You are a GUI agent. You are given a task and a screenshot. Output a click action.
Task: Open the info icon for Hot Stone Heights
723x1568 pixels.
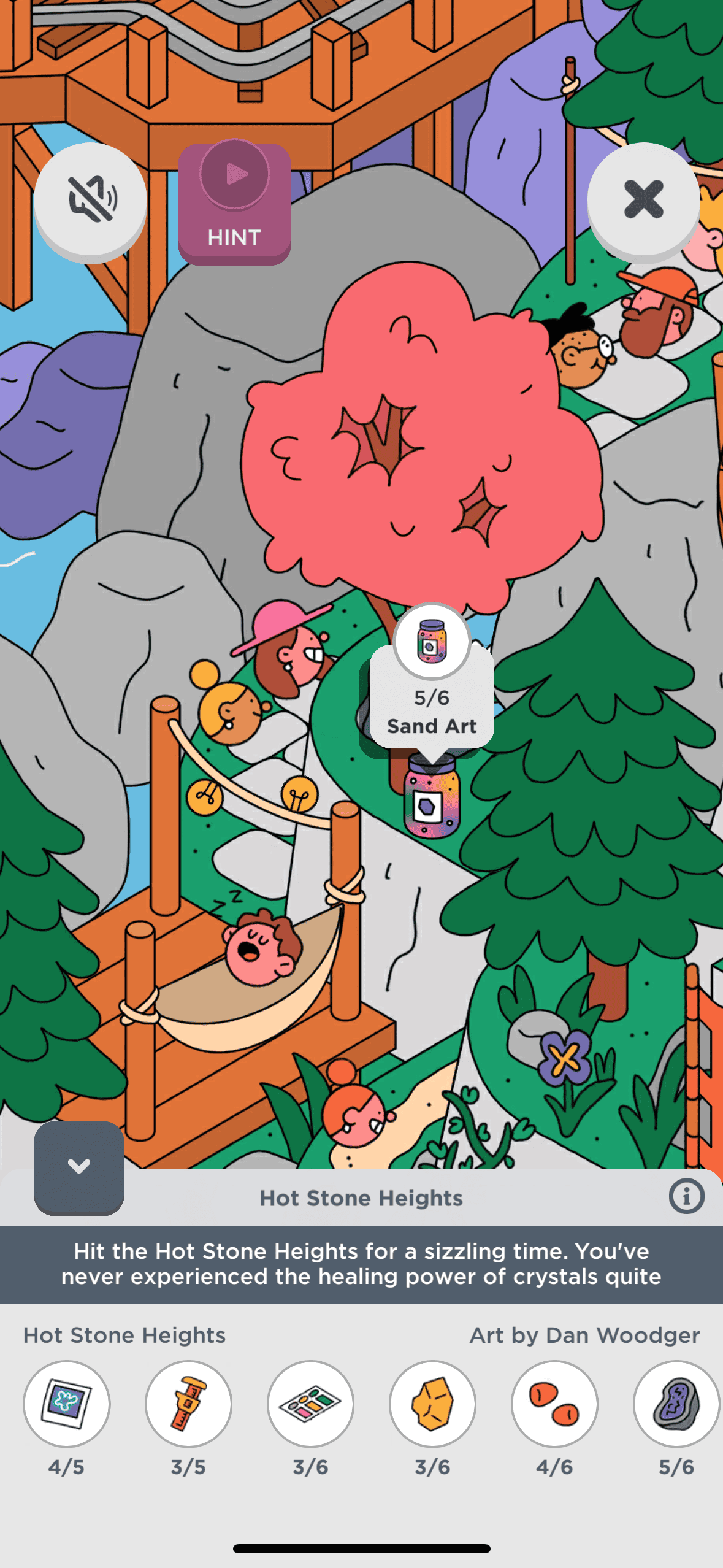(x=686, y=1196)
